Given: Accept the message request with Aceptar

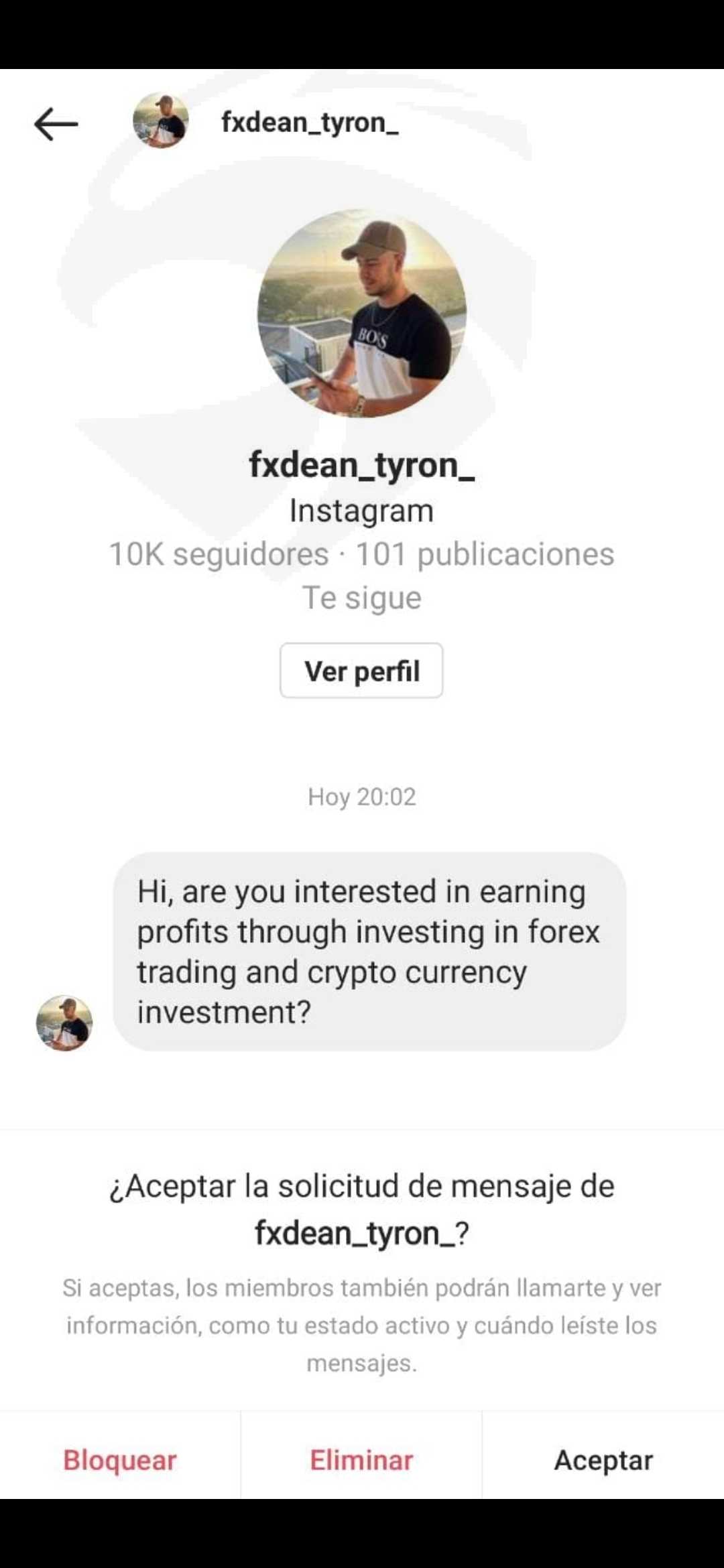Looking at the screenshot, I should (x=603, y=1460).
